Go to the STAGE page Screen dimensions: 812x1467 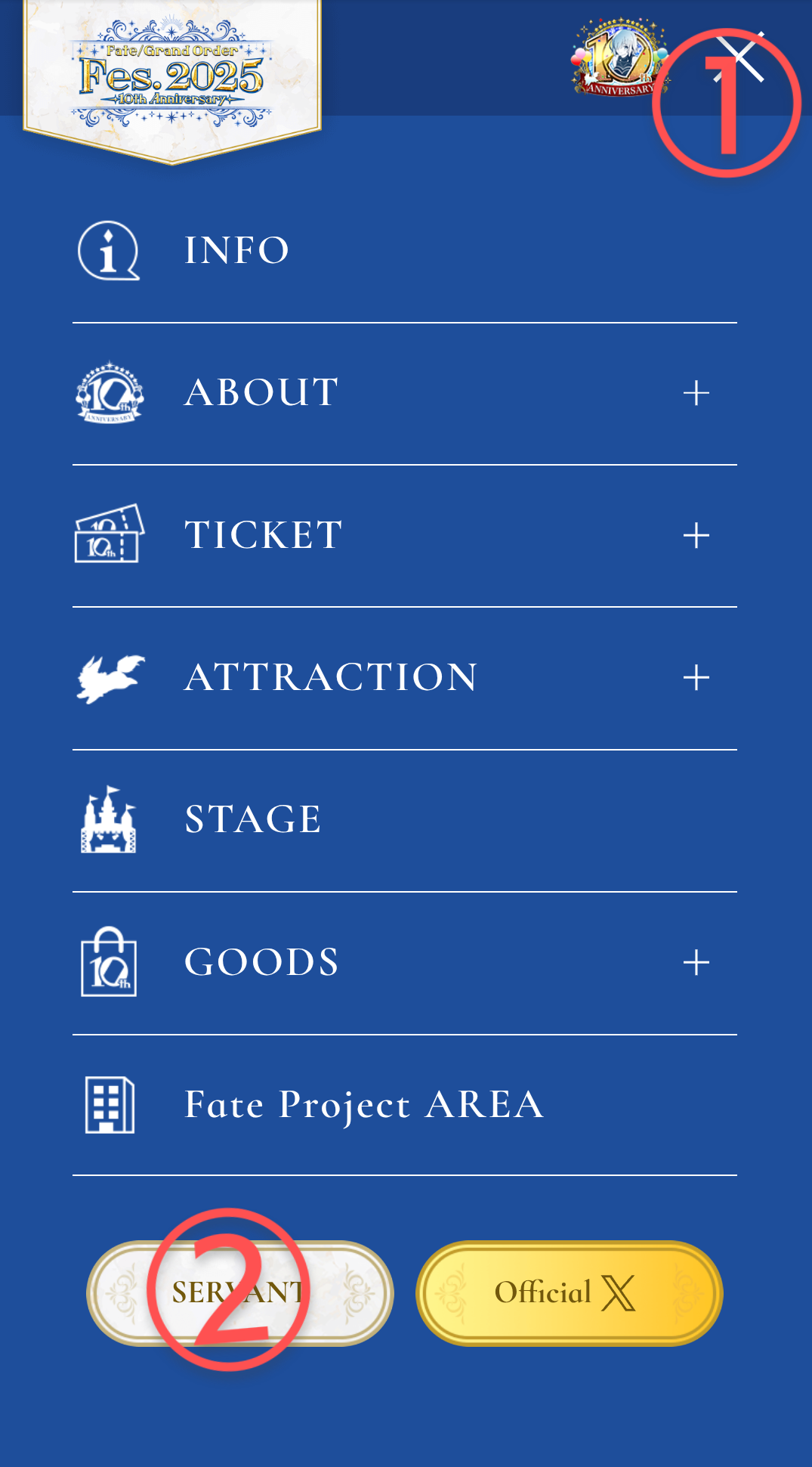tap(253, 819)
